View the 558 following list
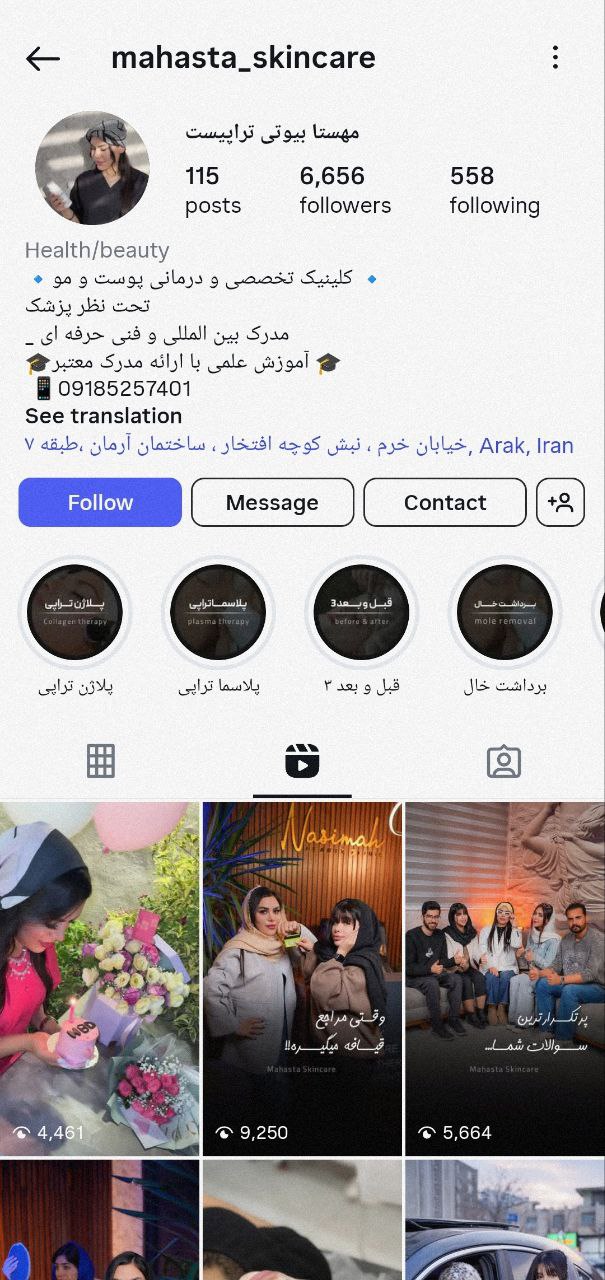605x1280 pixels. (494, 190)
